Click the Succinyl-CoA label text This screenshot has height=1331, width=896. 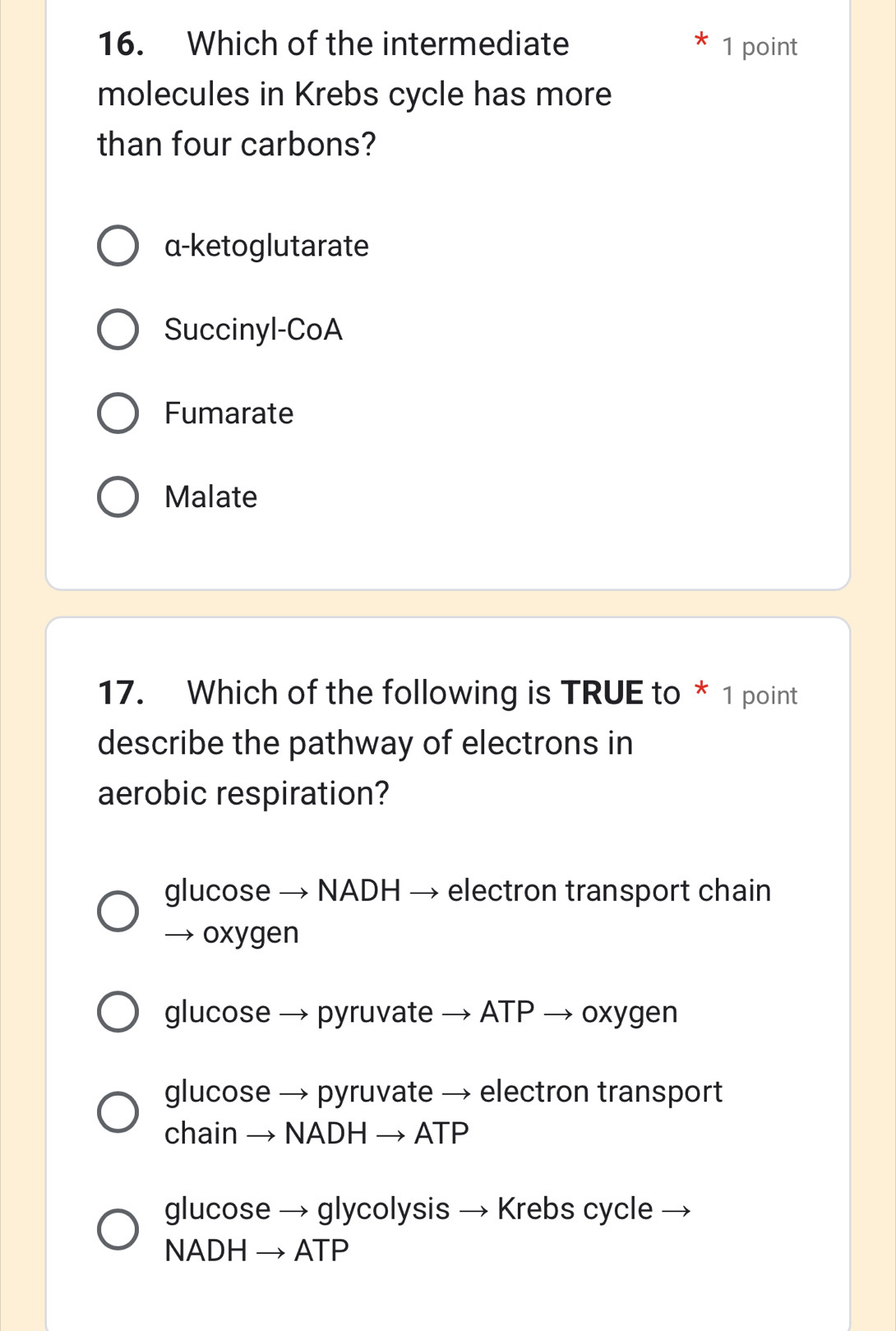click(253, 330)
